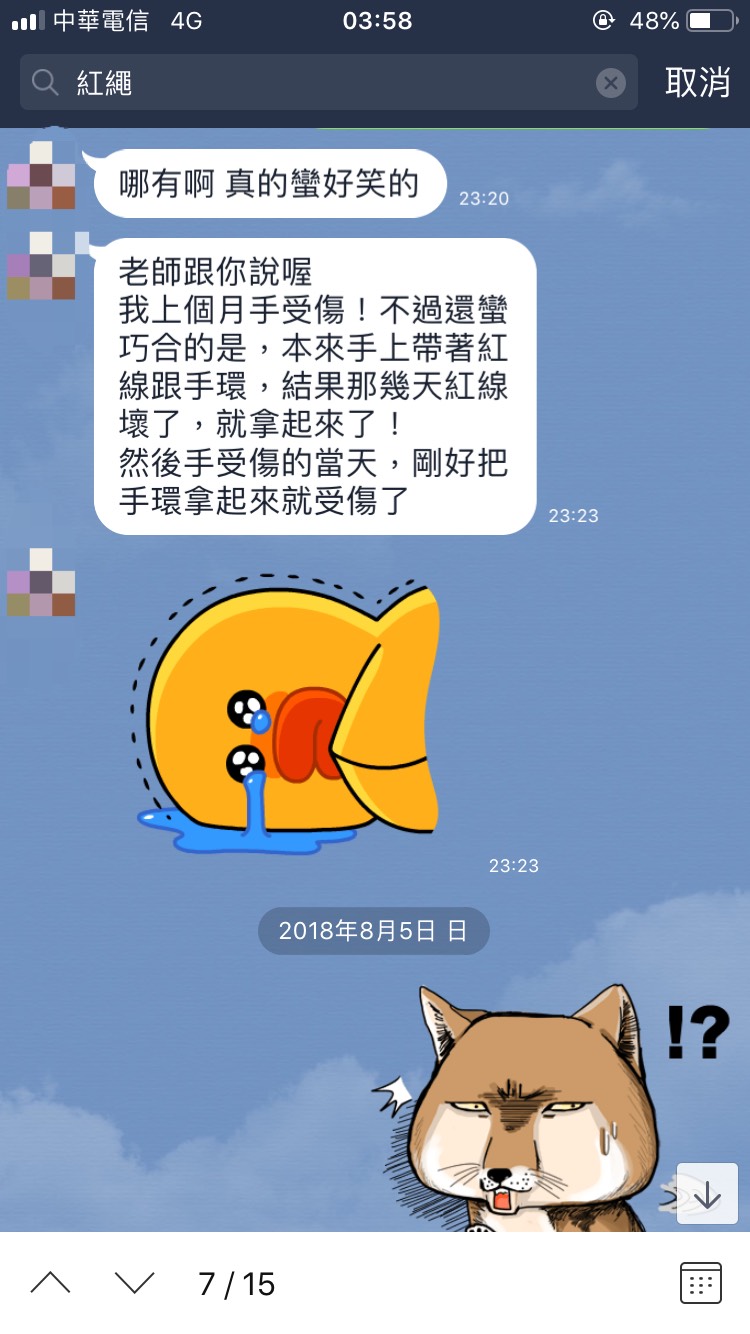
Task: Open sender's avatar beside 哪有啊 message
Action: [41, 176]
